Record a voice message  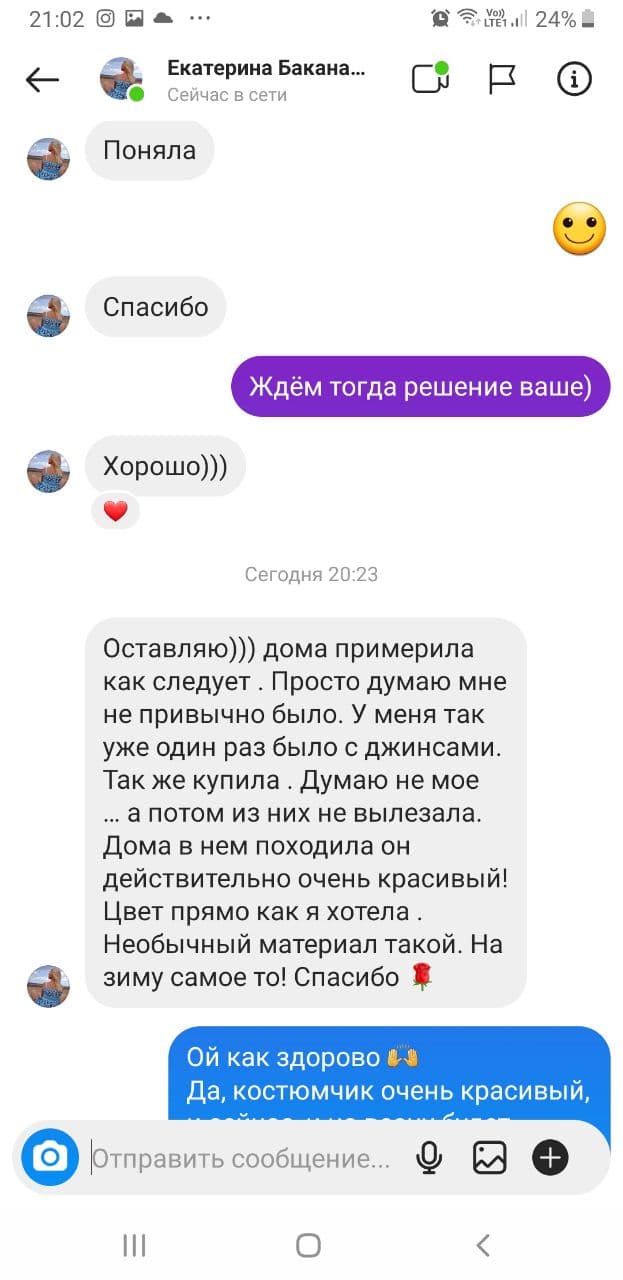pyautogui.click(x=429, y=1158)
